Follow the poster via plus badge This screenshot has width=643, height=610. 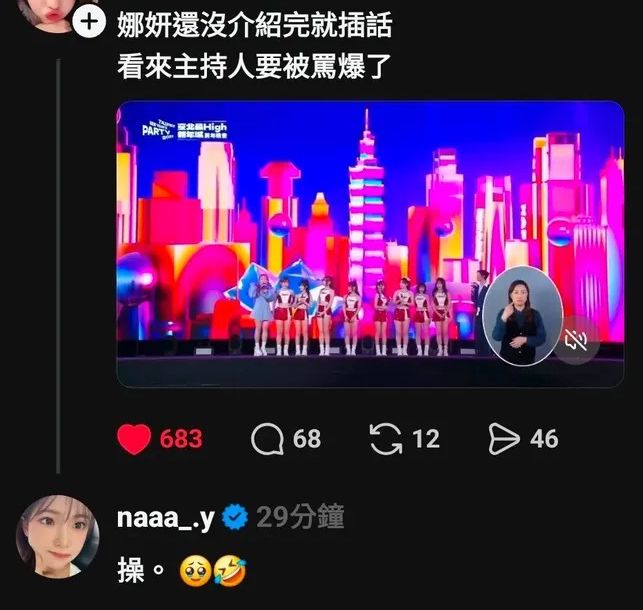coord(90,19)
